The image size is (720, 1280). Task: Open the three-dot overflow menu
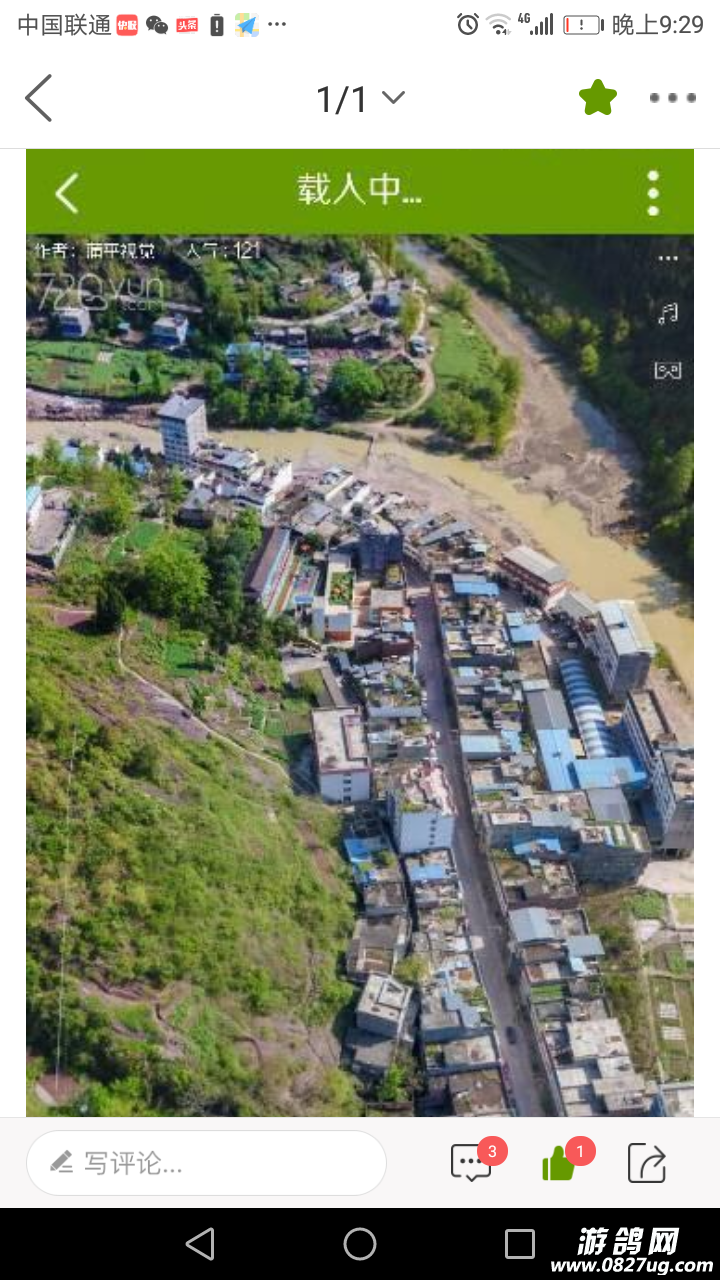[672, 98]
